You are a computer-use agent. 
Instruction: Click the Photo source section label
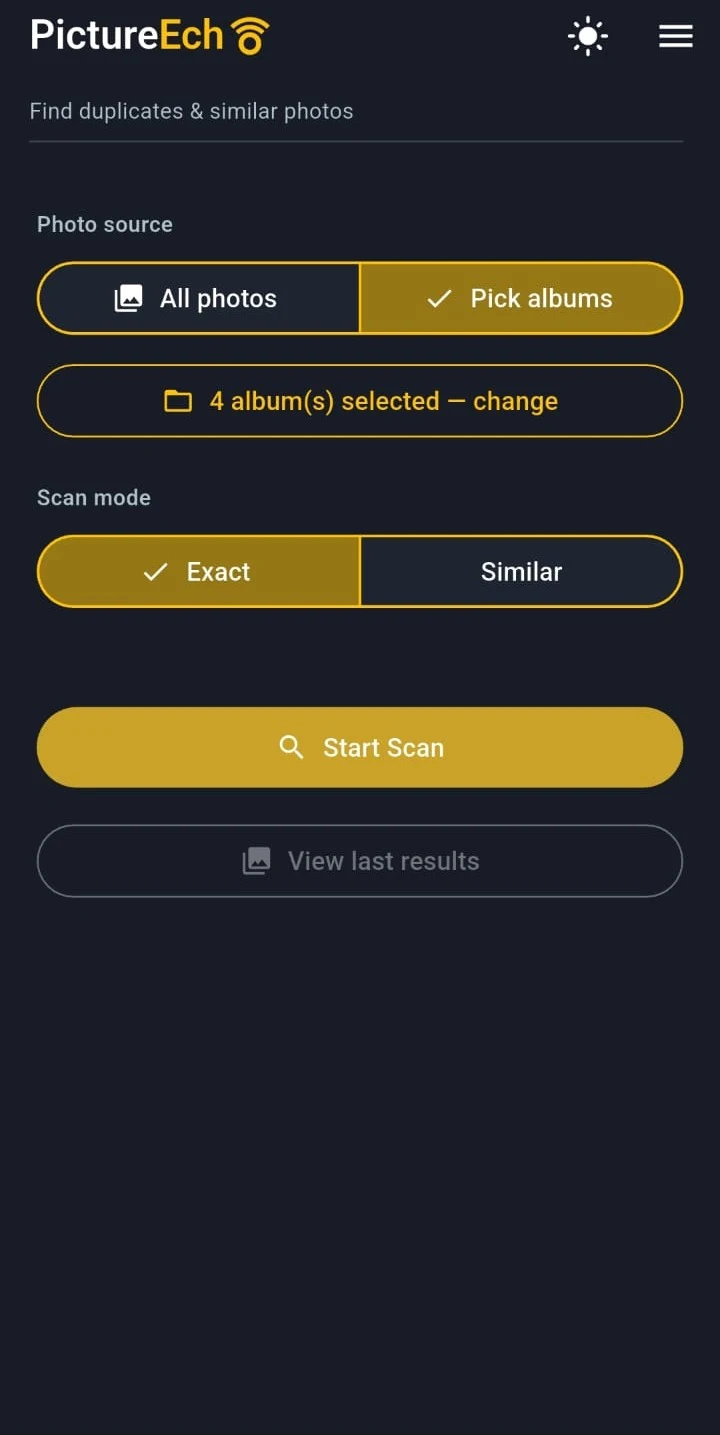click(104, 224)
